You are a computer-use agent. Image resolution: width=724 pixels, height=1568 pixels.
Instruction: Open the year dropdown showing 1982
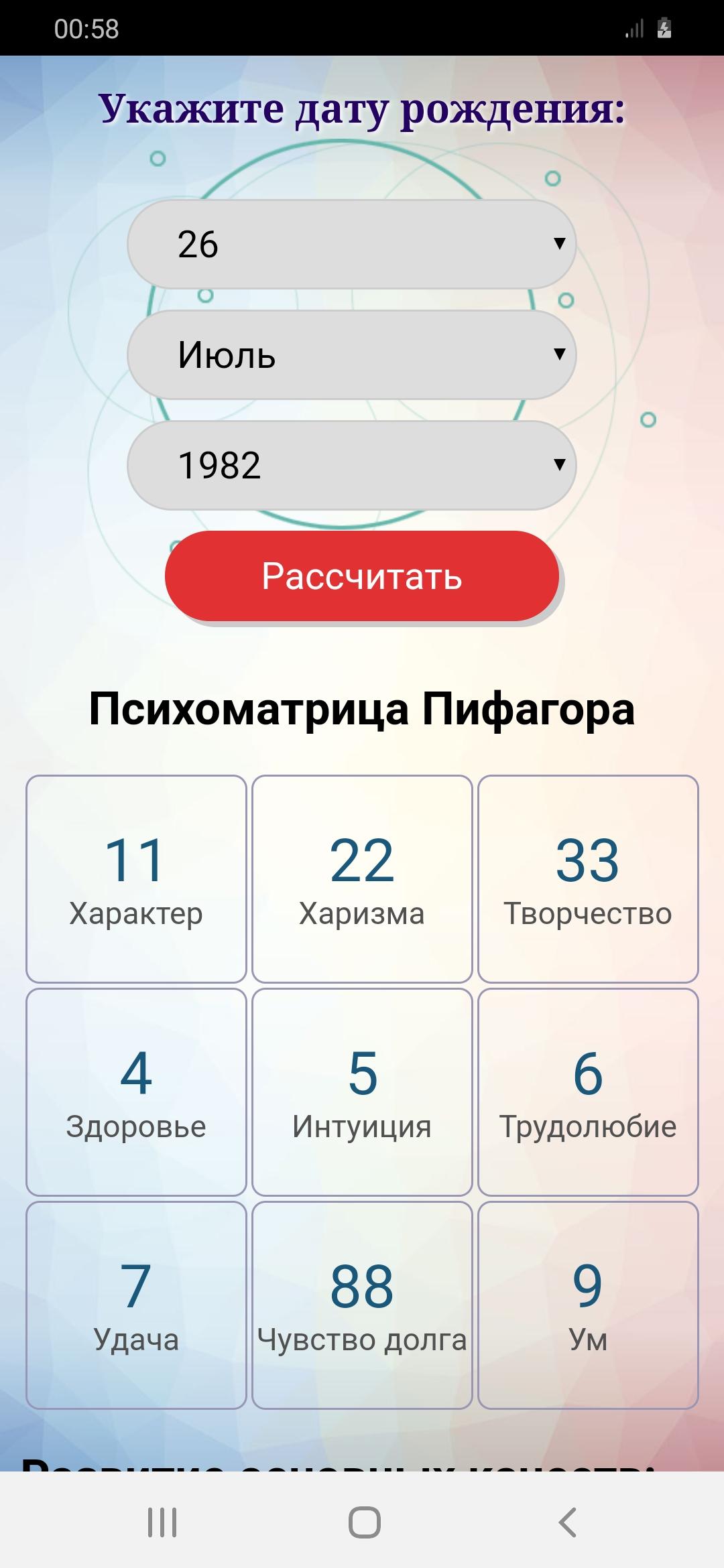[352, 466]
